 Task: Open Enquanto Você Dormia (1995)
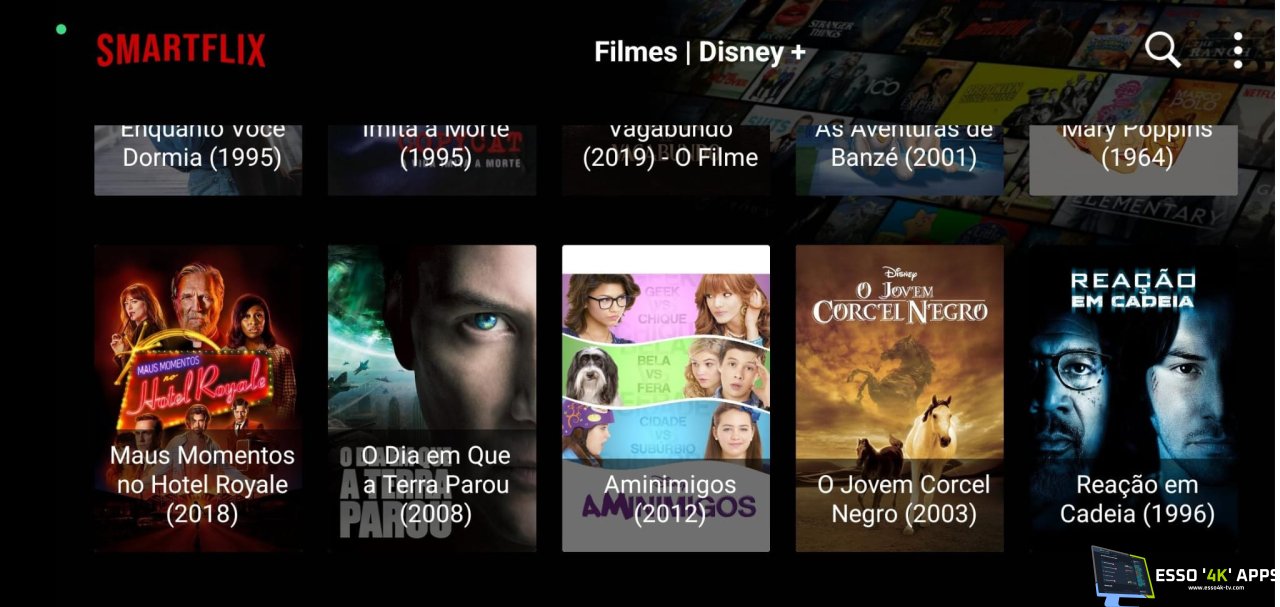198,158
